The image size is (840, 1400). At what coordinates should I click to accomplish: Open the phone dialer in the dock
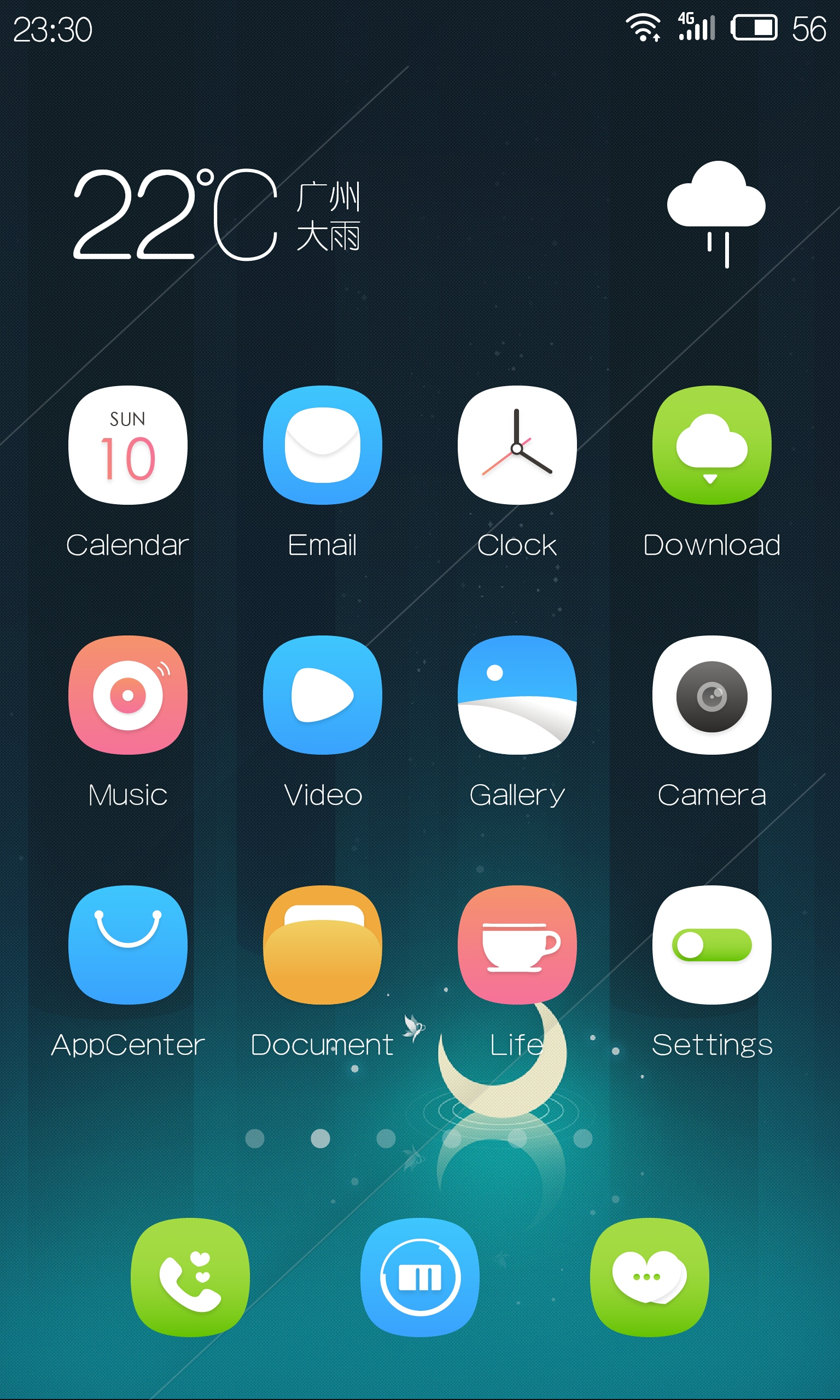coord(190,1277)
